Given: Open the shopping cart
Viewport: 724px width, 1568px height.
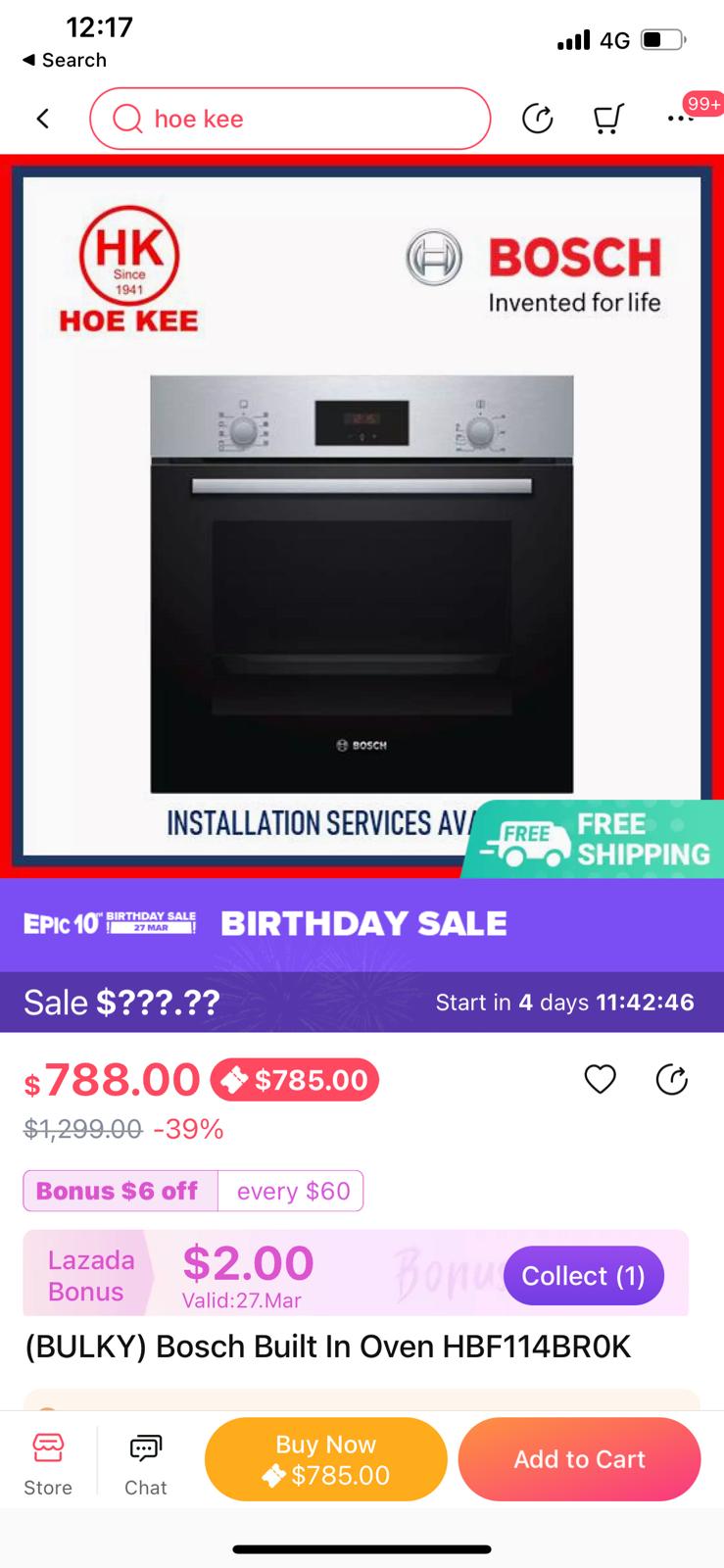Looking at the screenshot, I should 608,119.
